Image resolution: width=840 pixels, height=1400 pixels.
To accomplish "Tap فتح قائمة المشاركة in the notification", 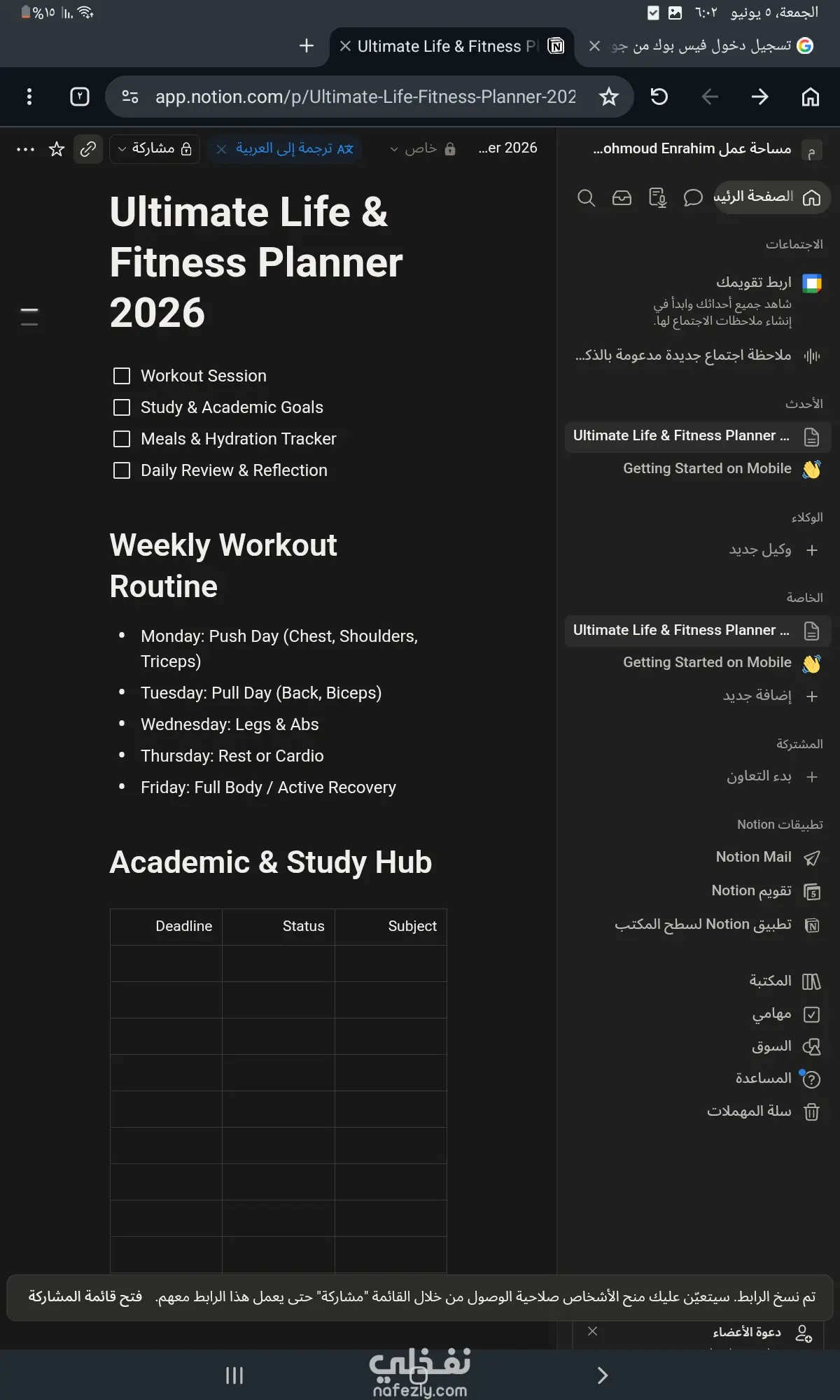I will 85,1297.
